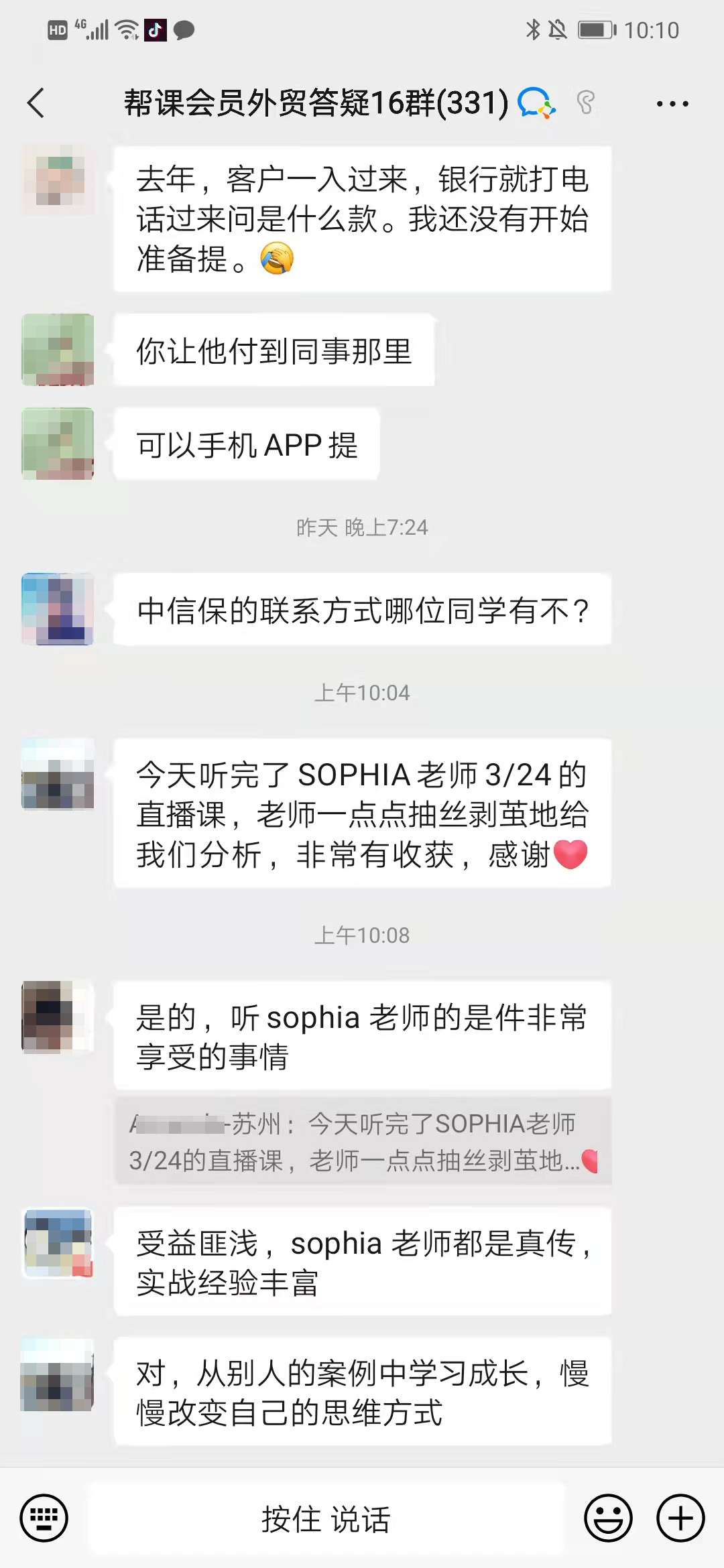This screenshot has width=724, height=1568.
Task: Open the plus attachment menu
Action: point(680,1518)
